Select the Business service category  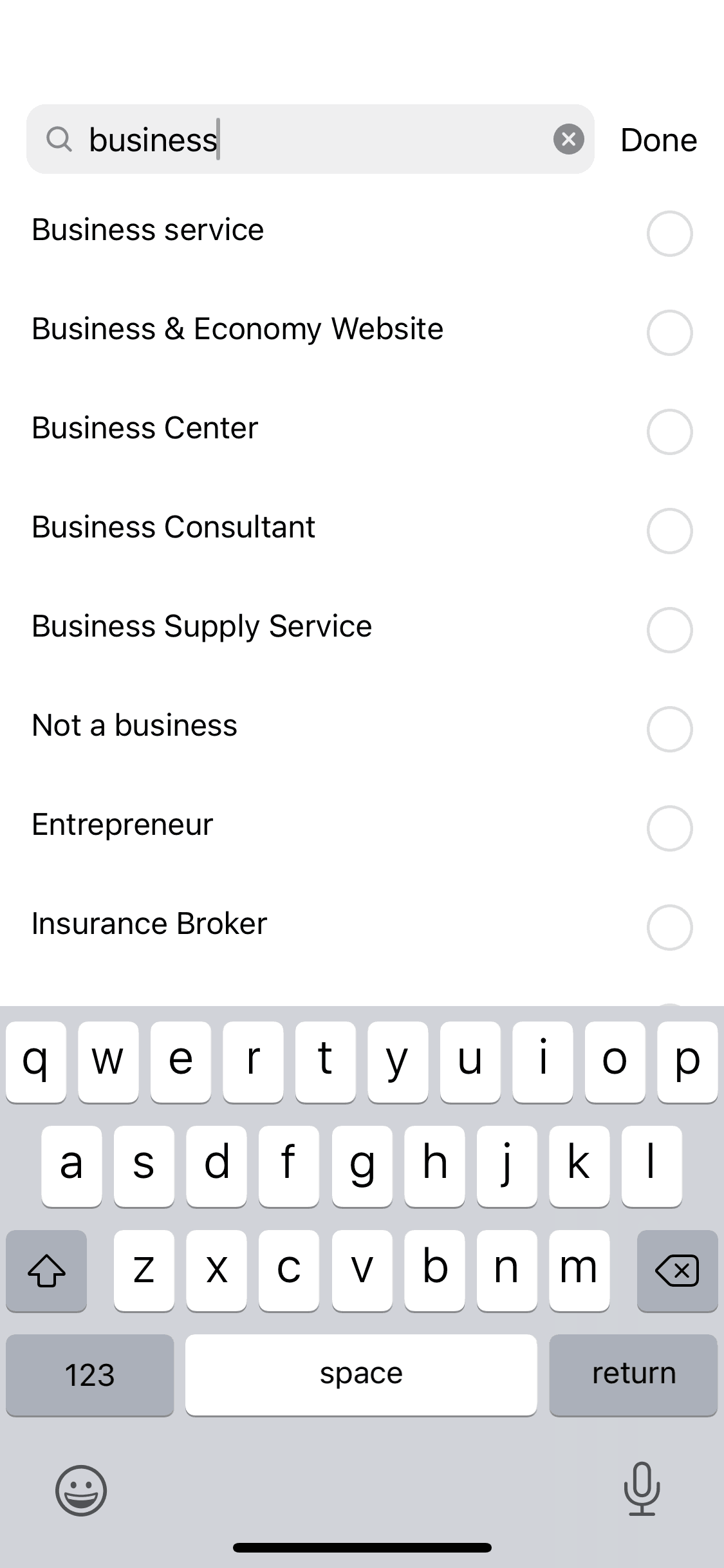pos(669,233)
